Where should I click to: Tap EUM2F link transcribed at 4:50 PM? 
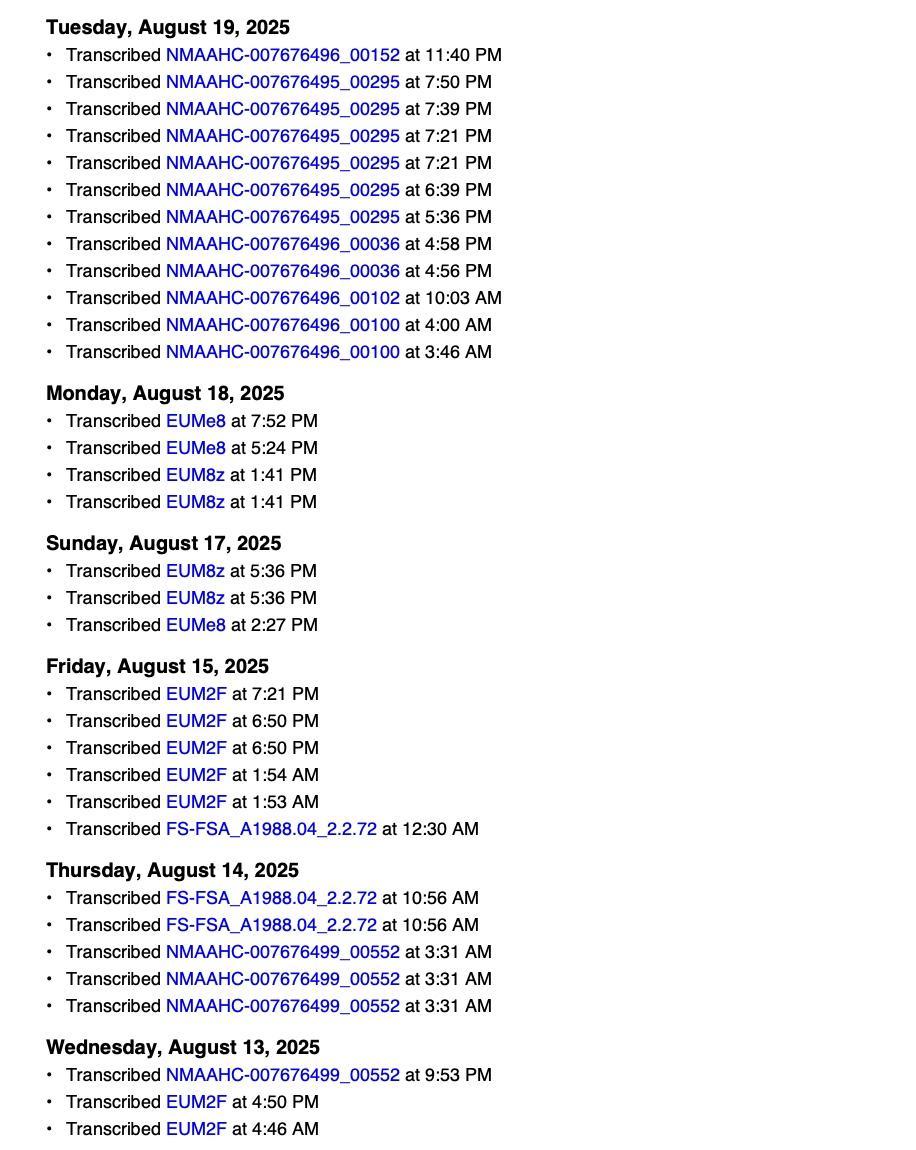coord(196,1102)
